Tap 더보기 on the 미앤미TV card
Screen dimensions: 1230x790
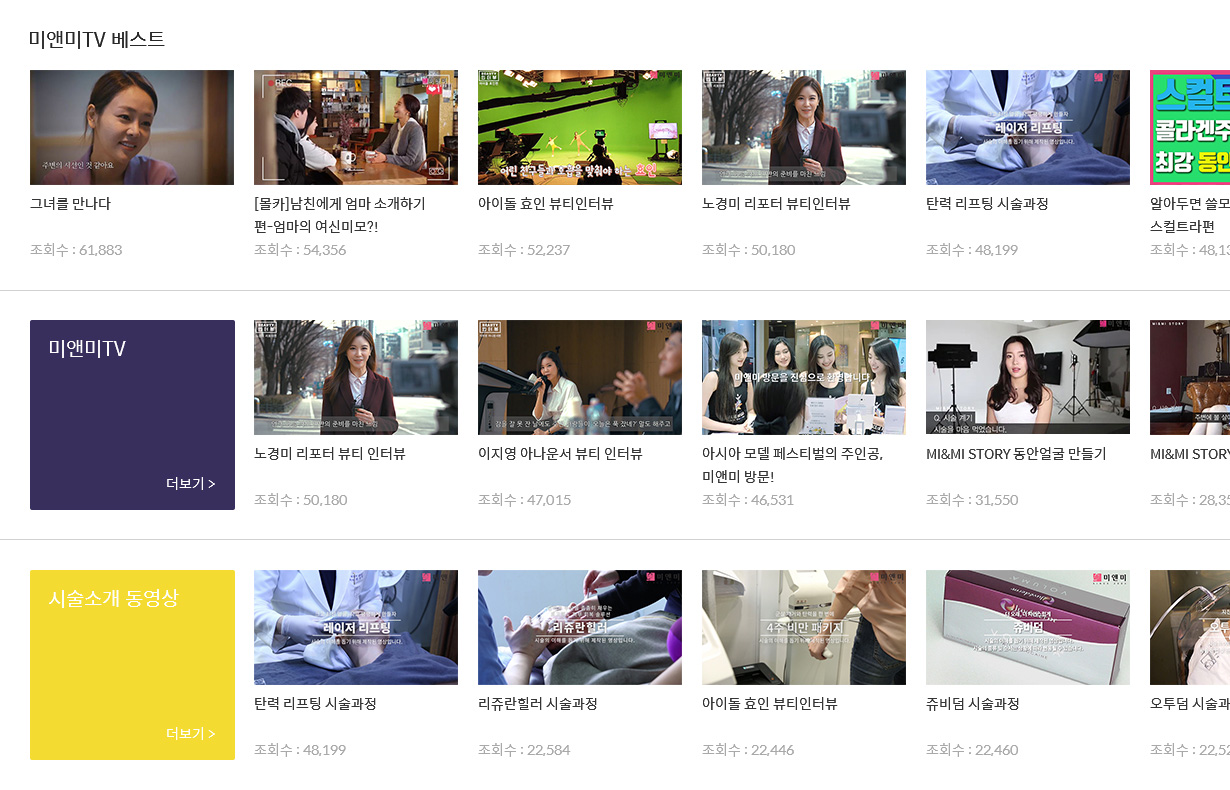(190, 484)
